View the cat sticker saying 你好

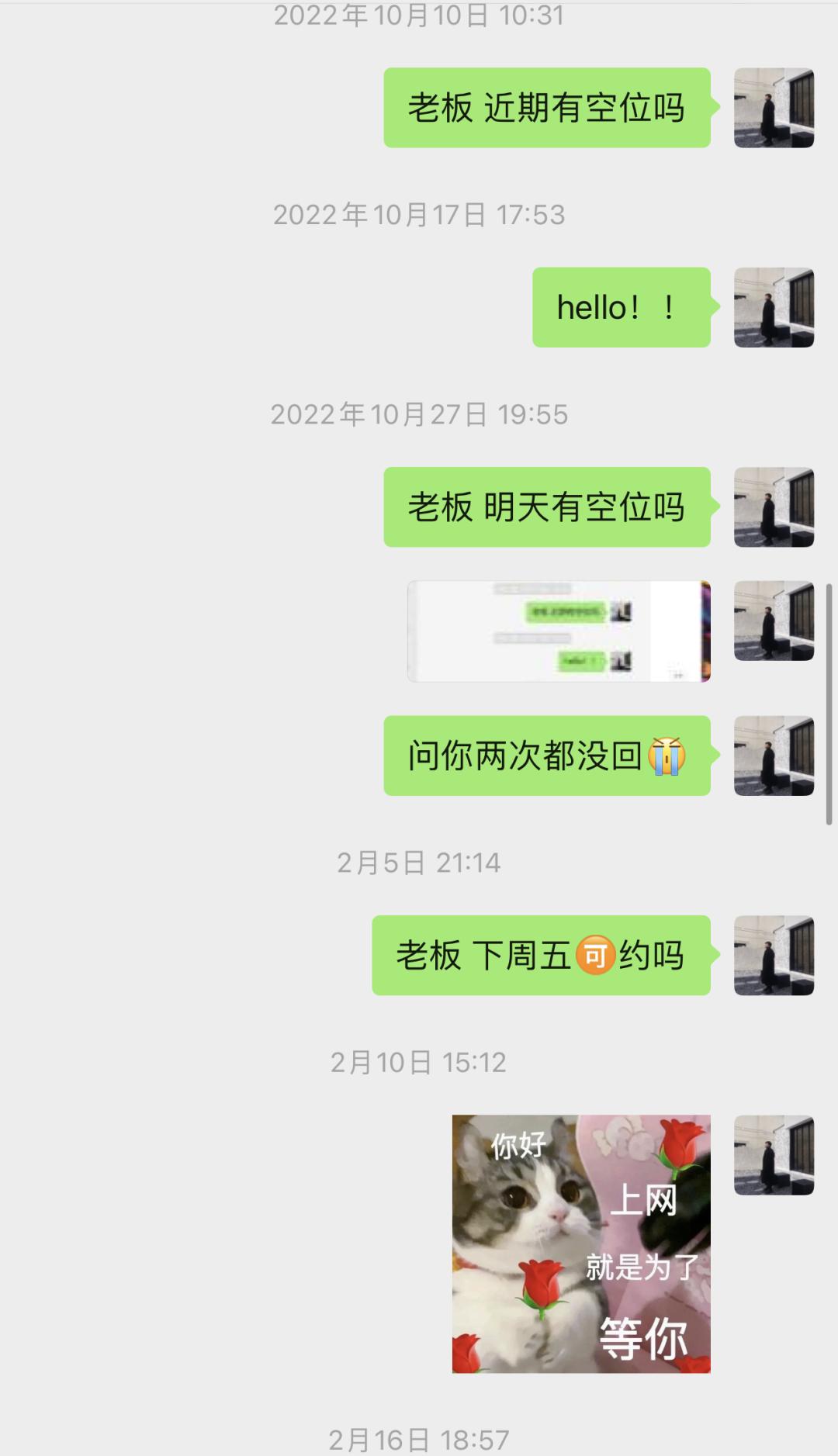[x=581, y=1243]
